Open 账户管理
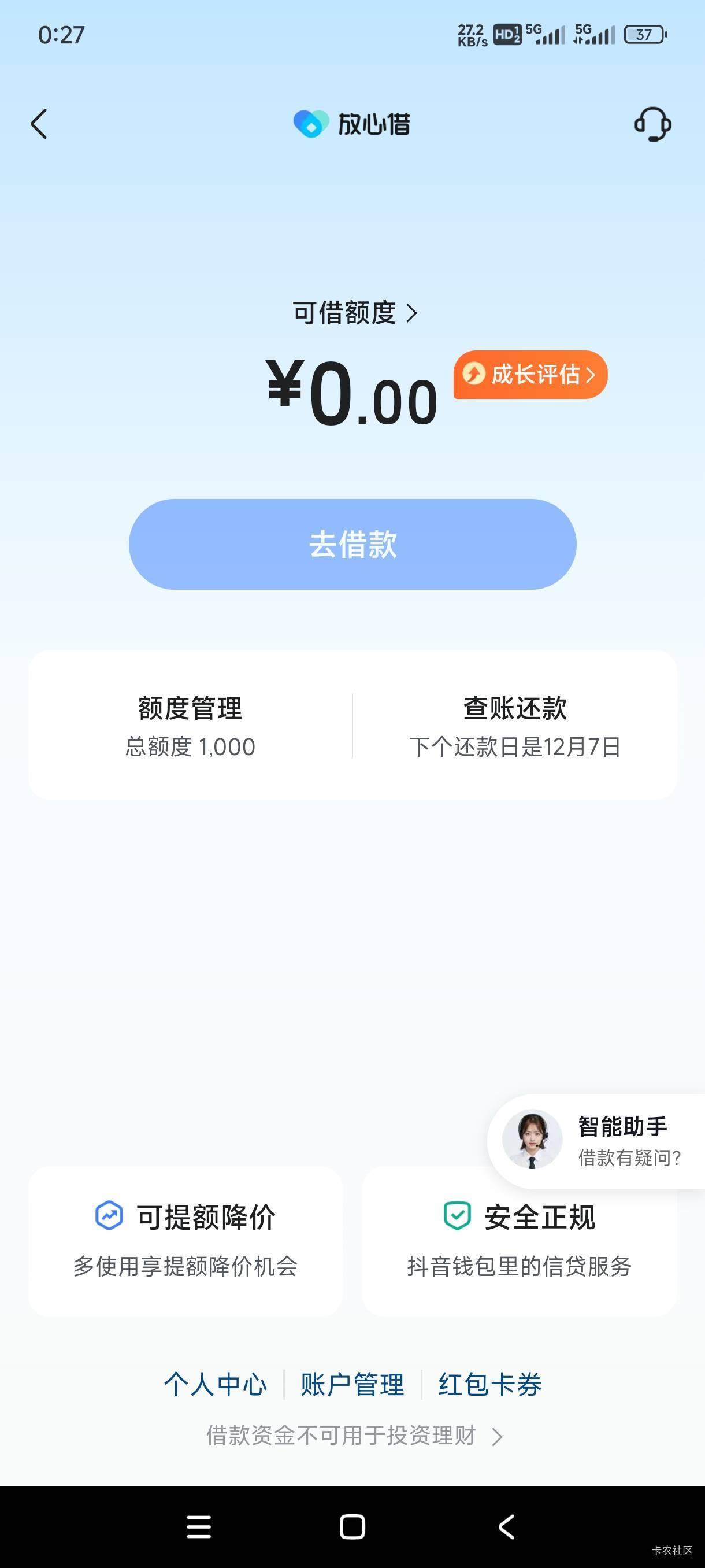705x1568 pixels. click(x=352, y=1384)
